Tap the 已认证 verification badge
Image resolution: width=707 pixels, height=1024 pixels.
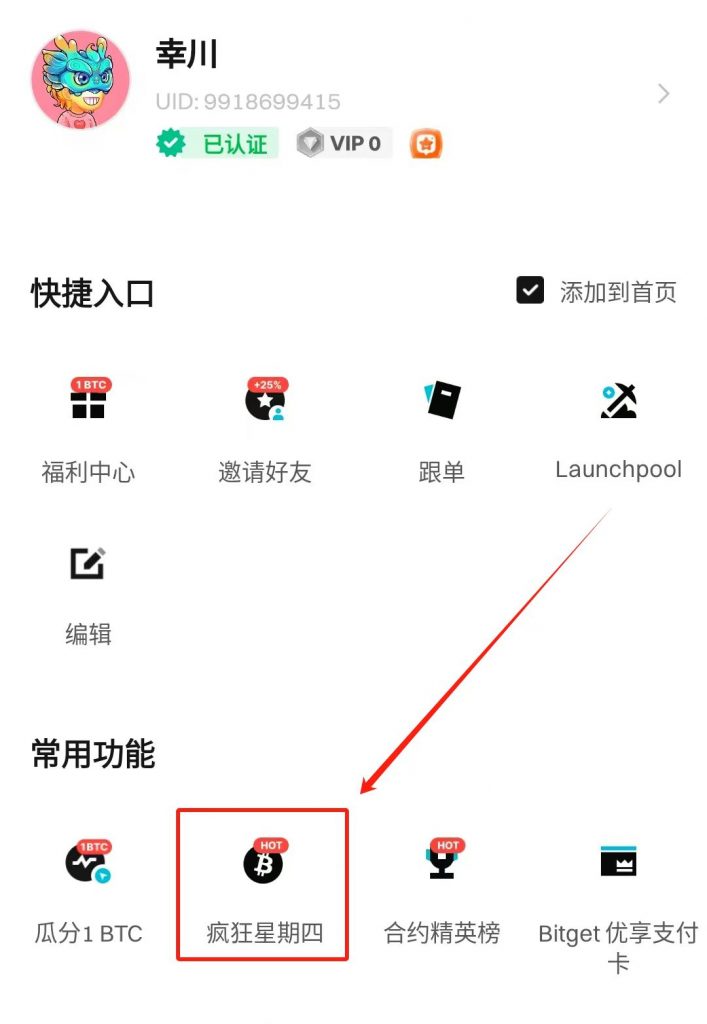(217, 144)
